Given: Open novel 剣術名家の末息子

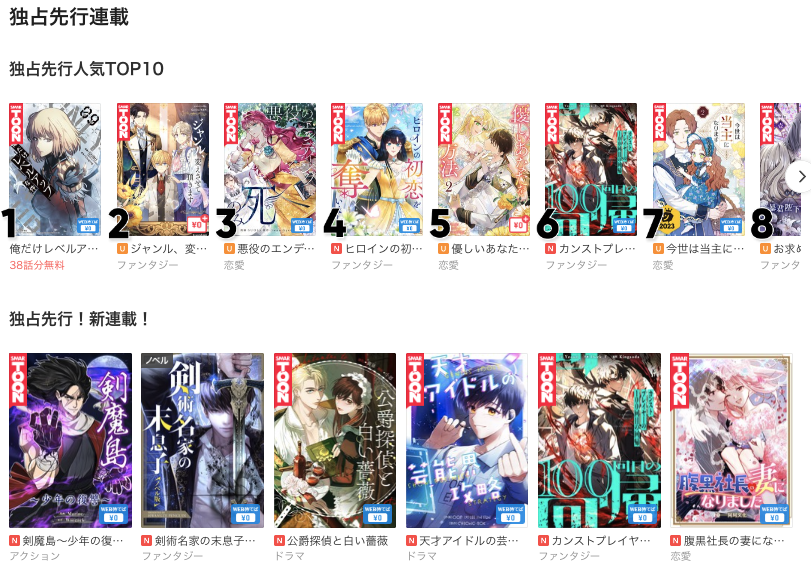Looking at the screenshot, I should click(202, 440).
